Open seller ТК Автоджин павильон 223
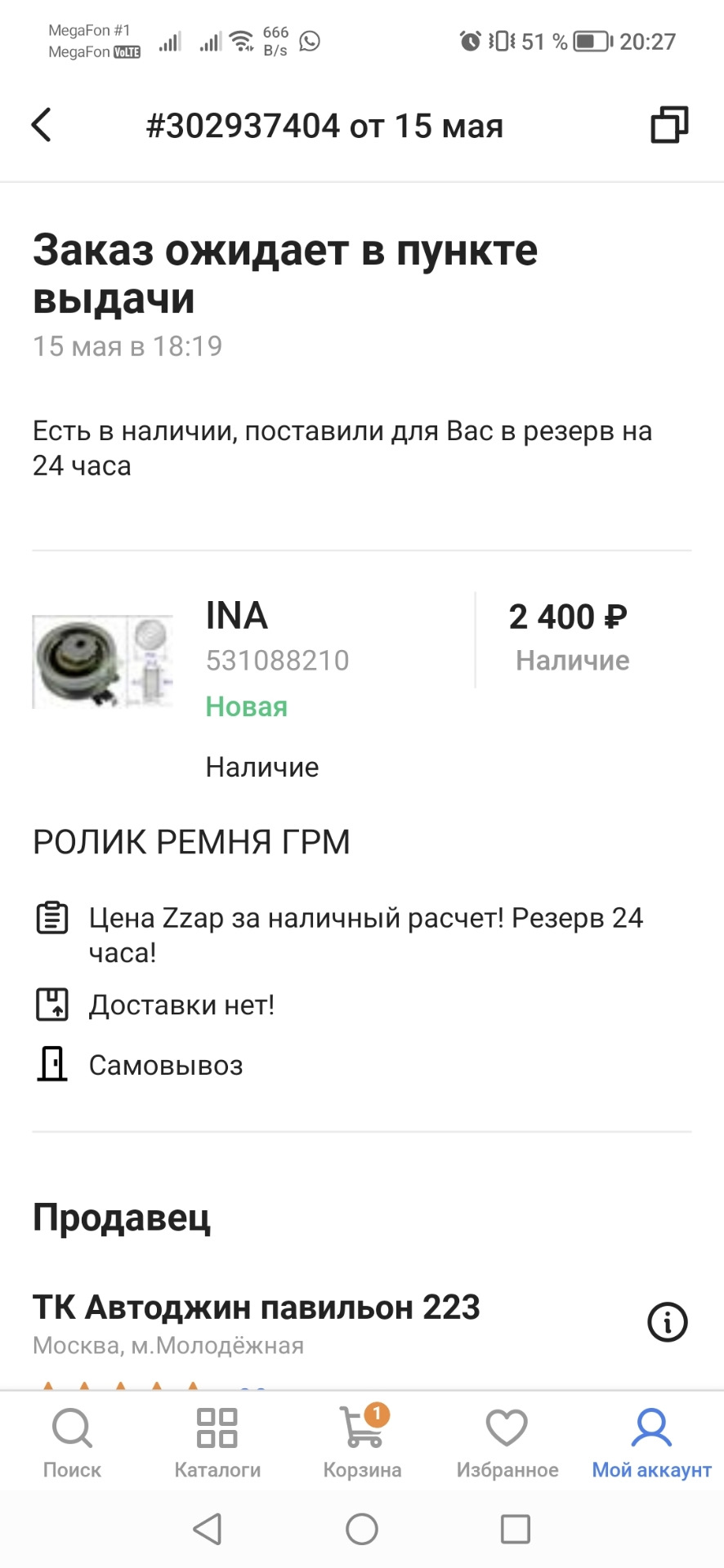Screen dimensions: 724x1568 [256, 1307]
